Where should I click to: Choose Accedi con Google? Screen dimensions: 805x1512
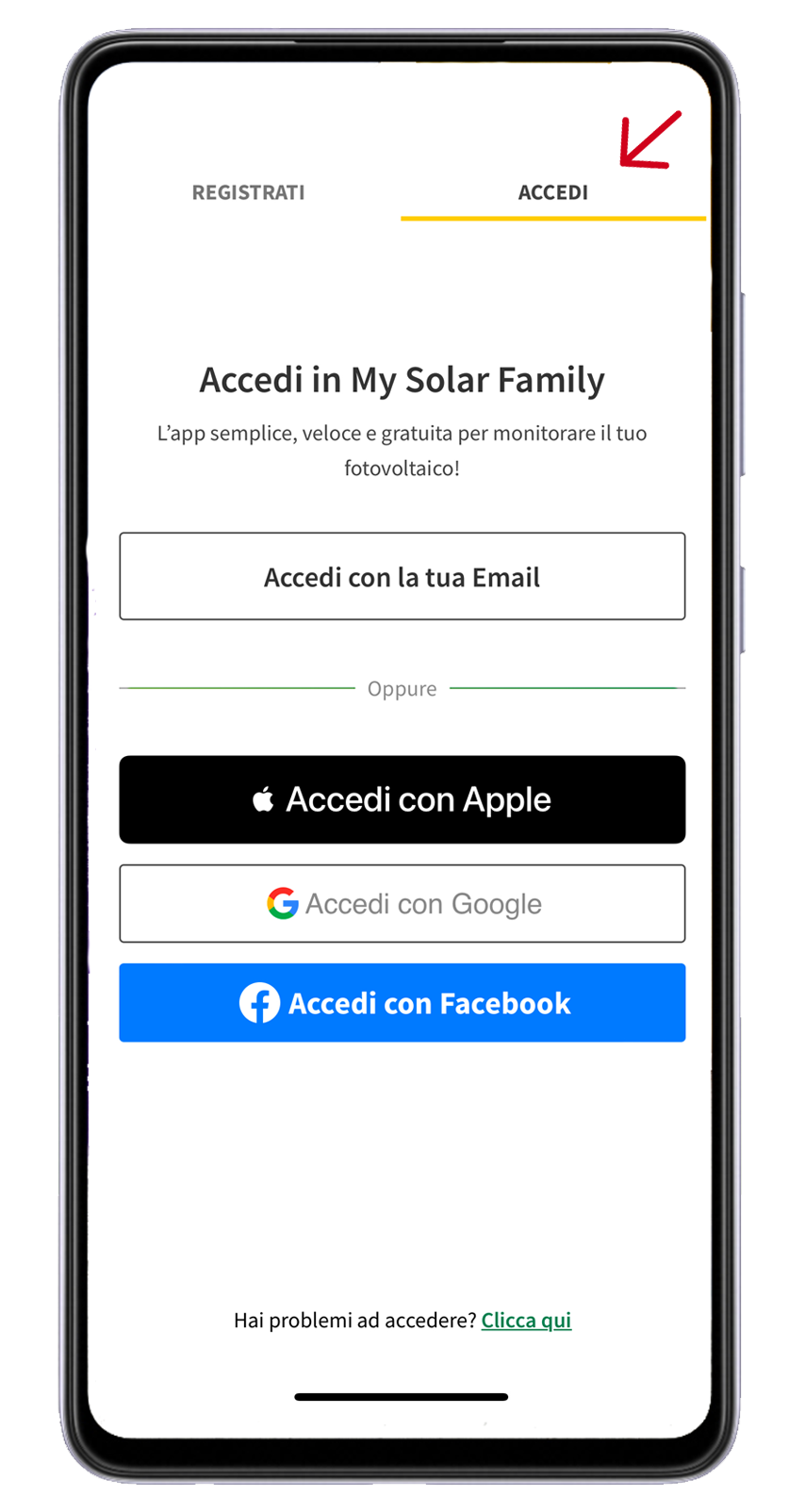(x=402, y=904)
